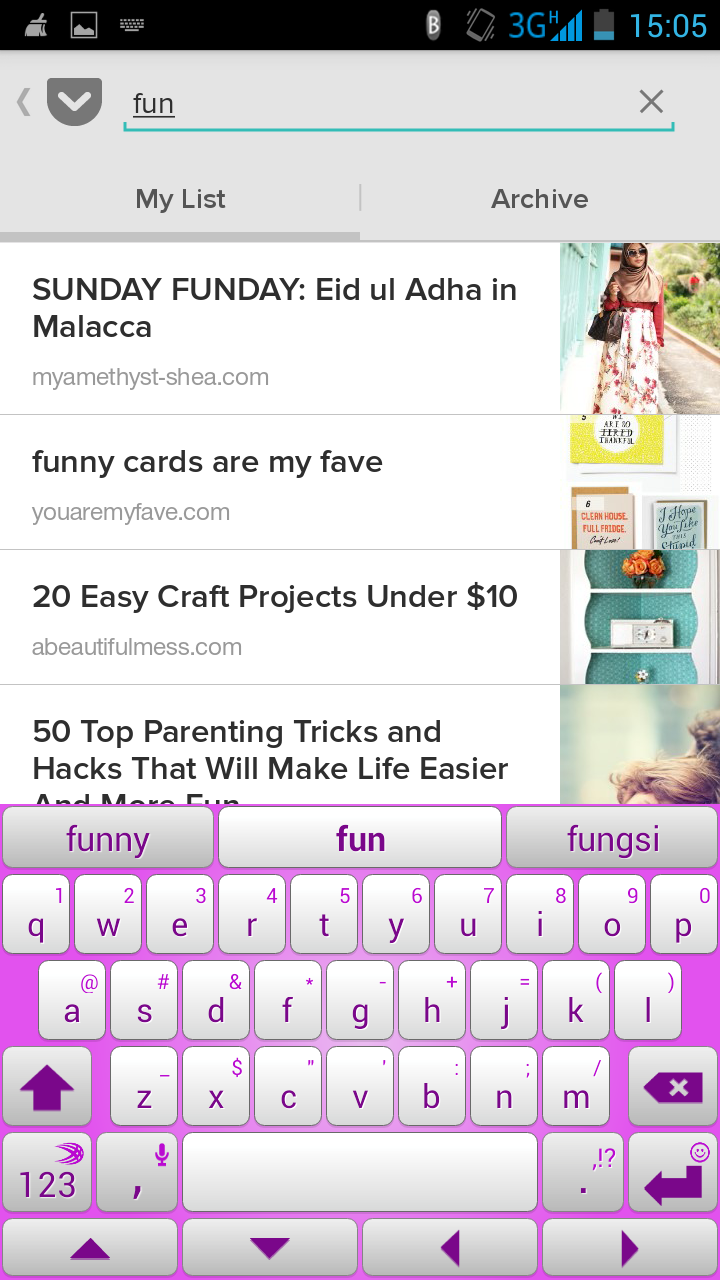This screenshot has width=720, height=1280.
Task: Switch to the Archive tab
Action: click(539, 199)
